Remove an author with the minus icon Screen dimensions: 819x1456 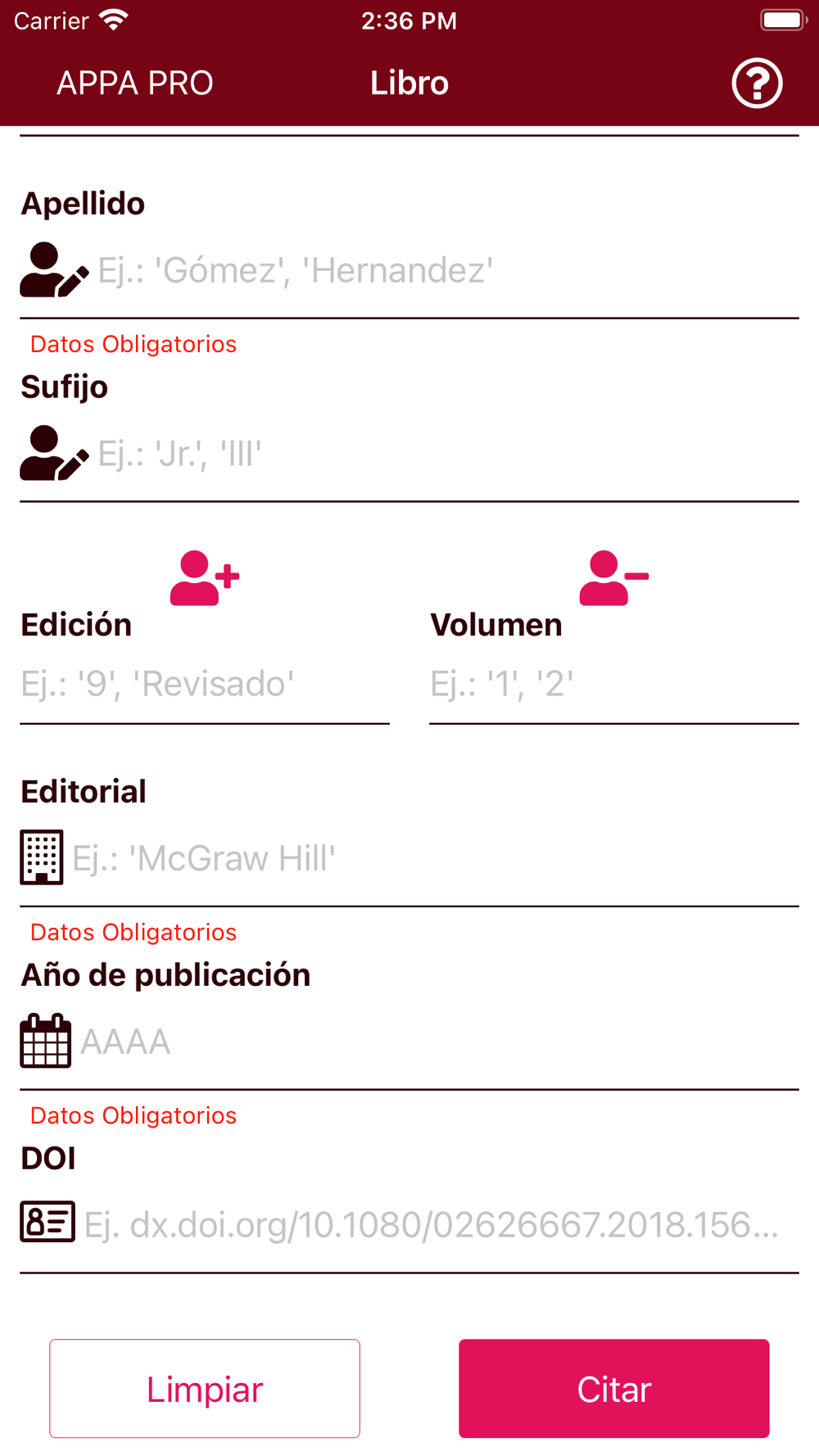(x=614, y=578)
